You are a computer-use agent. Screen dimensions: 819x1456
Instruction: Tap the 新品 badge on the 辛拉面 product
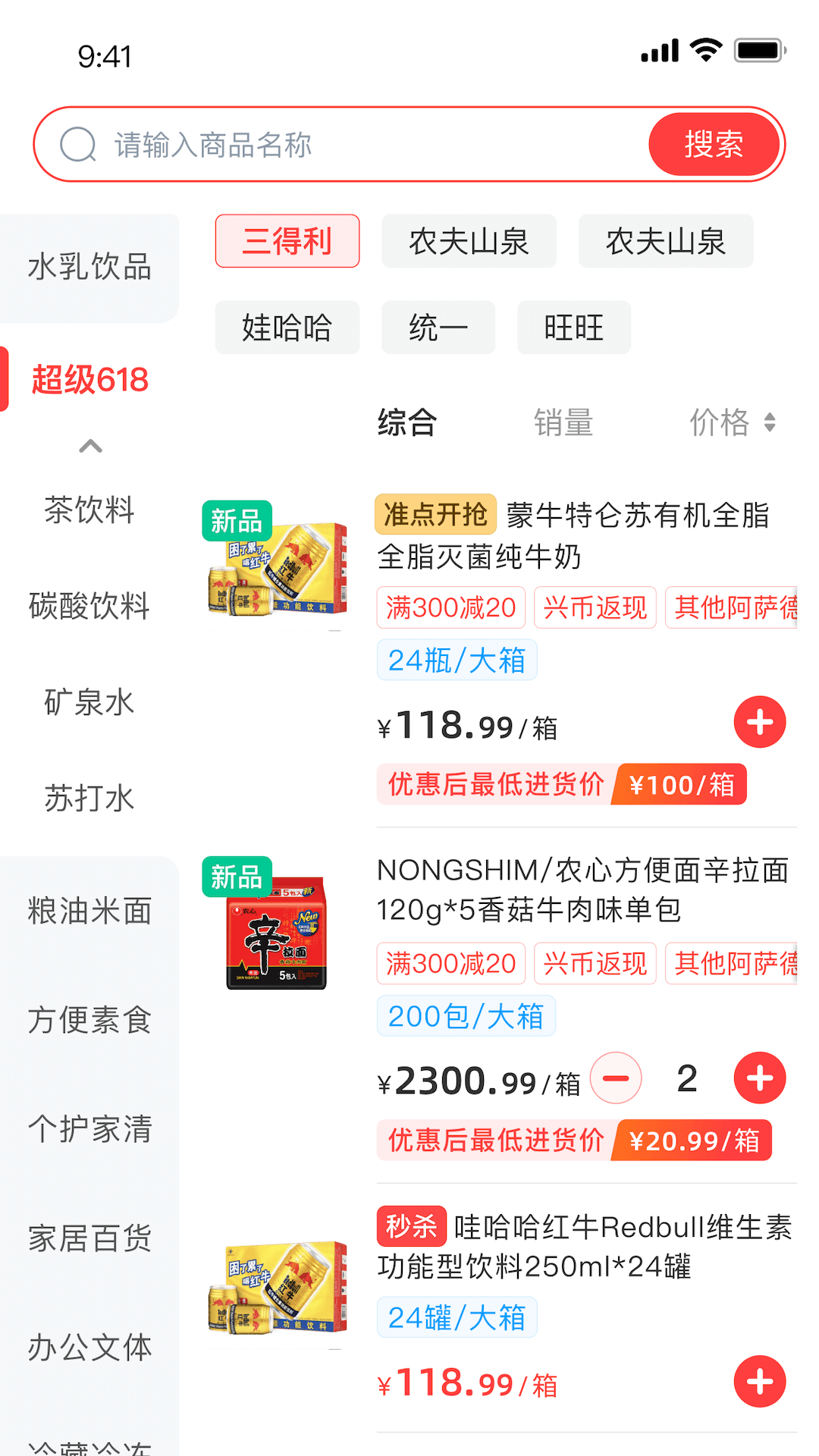click(x=237, y=877)
